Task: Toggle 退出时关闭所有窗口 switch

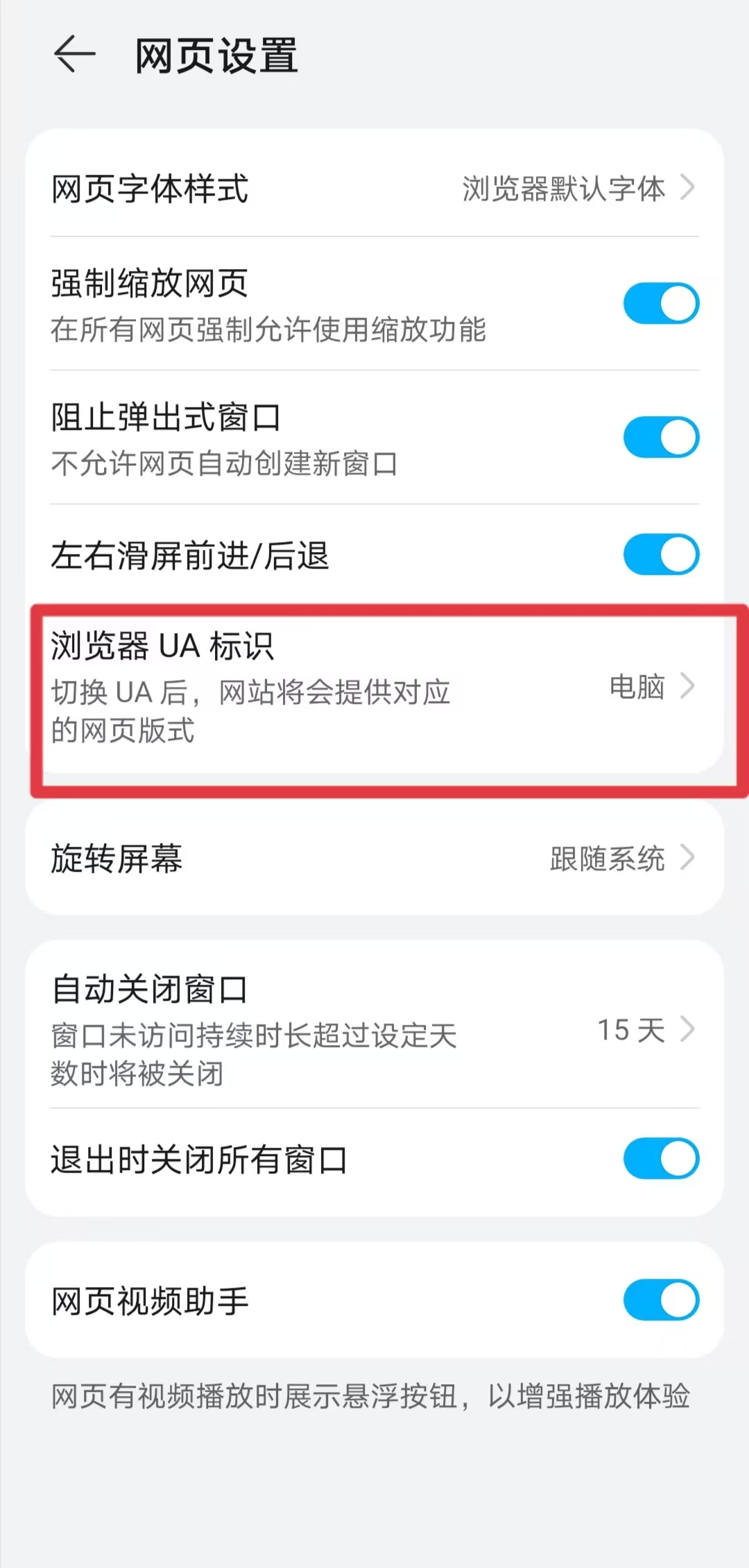Action: click(660, 1159)
